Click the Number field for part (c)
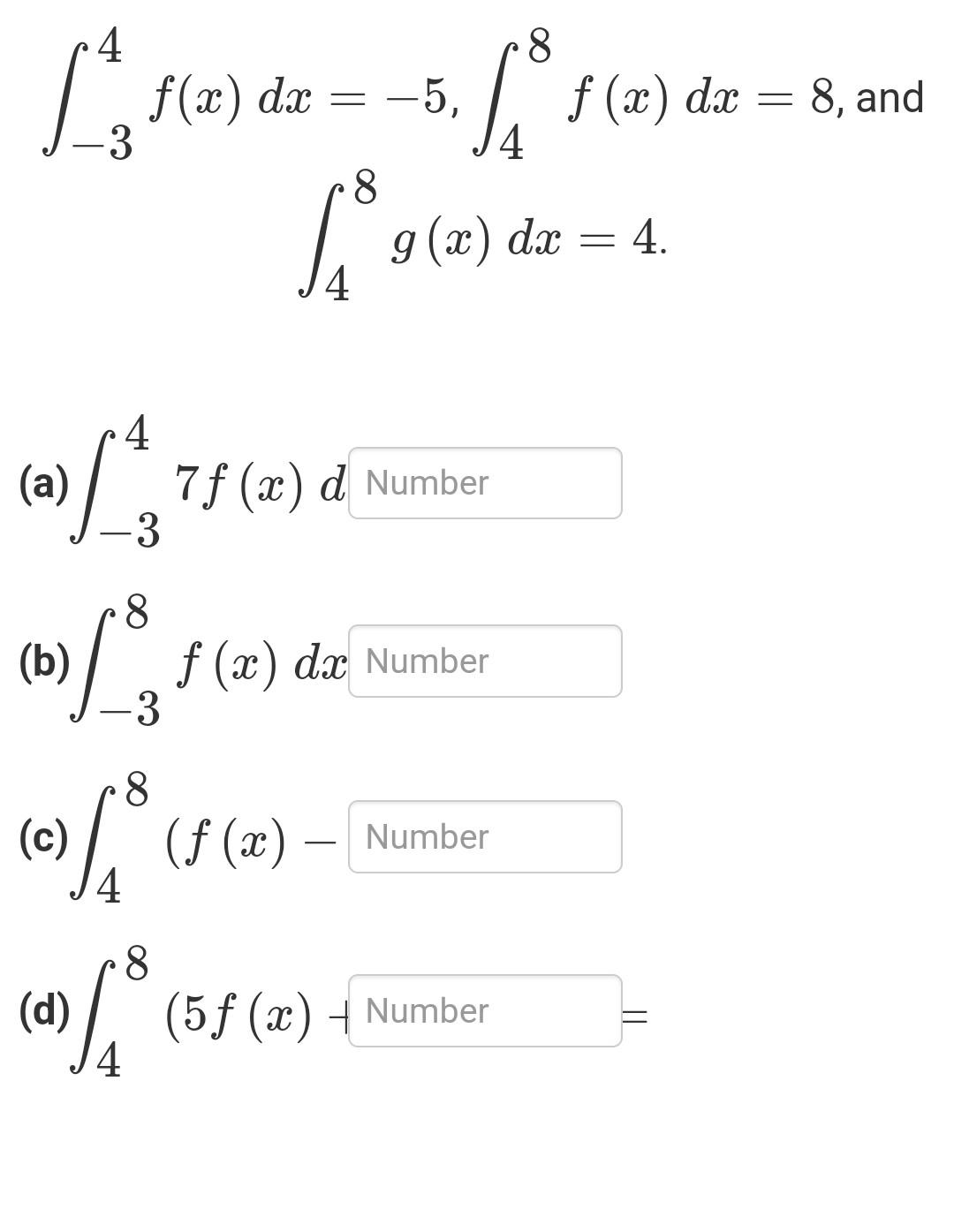 (x=485, y=836)
